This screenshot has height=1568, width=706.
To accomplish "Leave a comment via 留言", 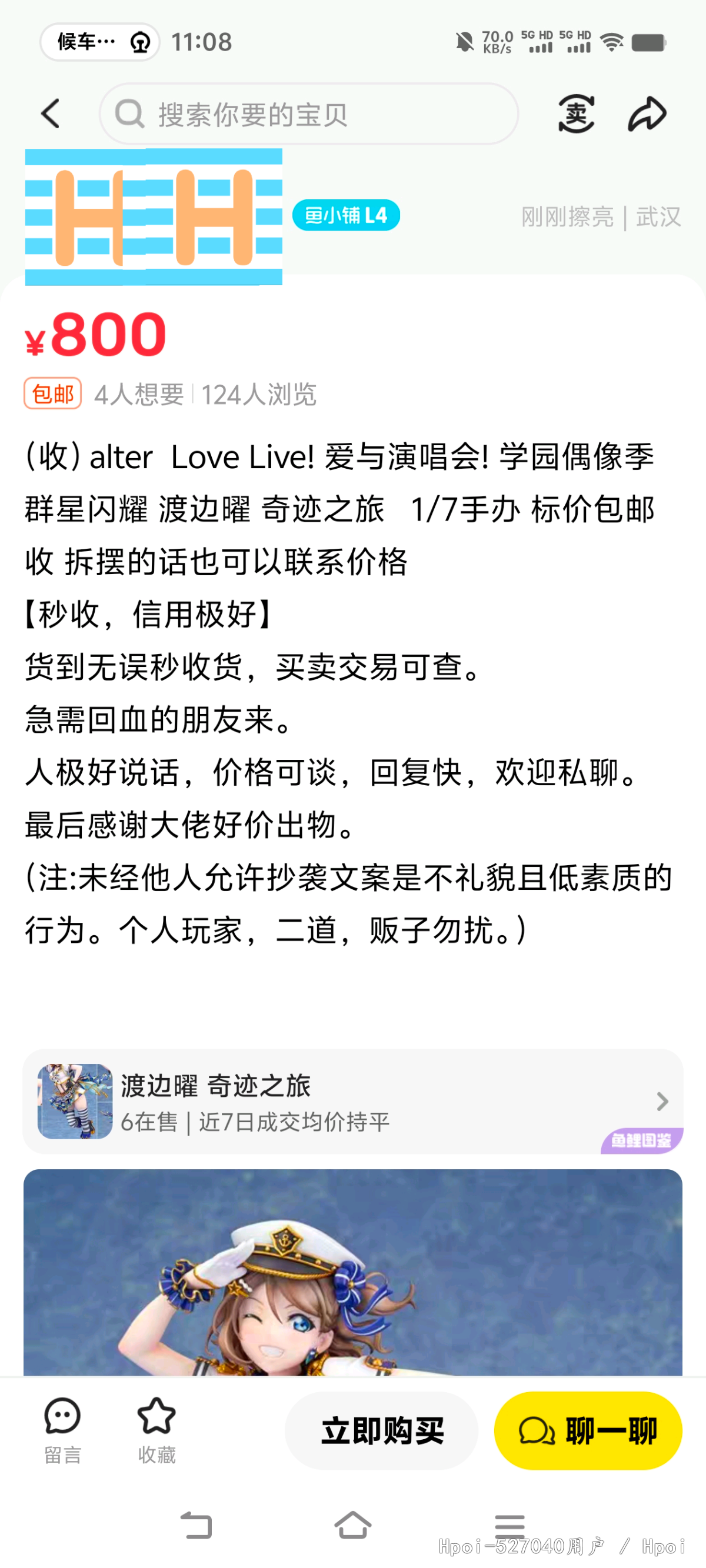I will 63,1430.
